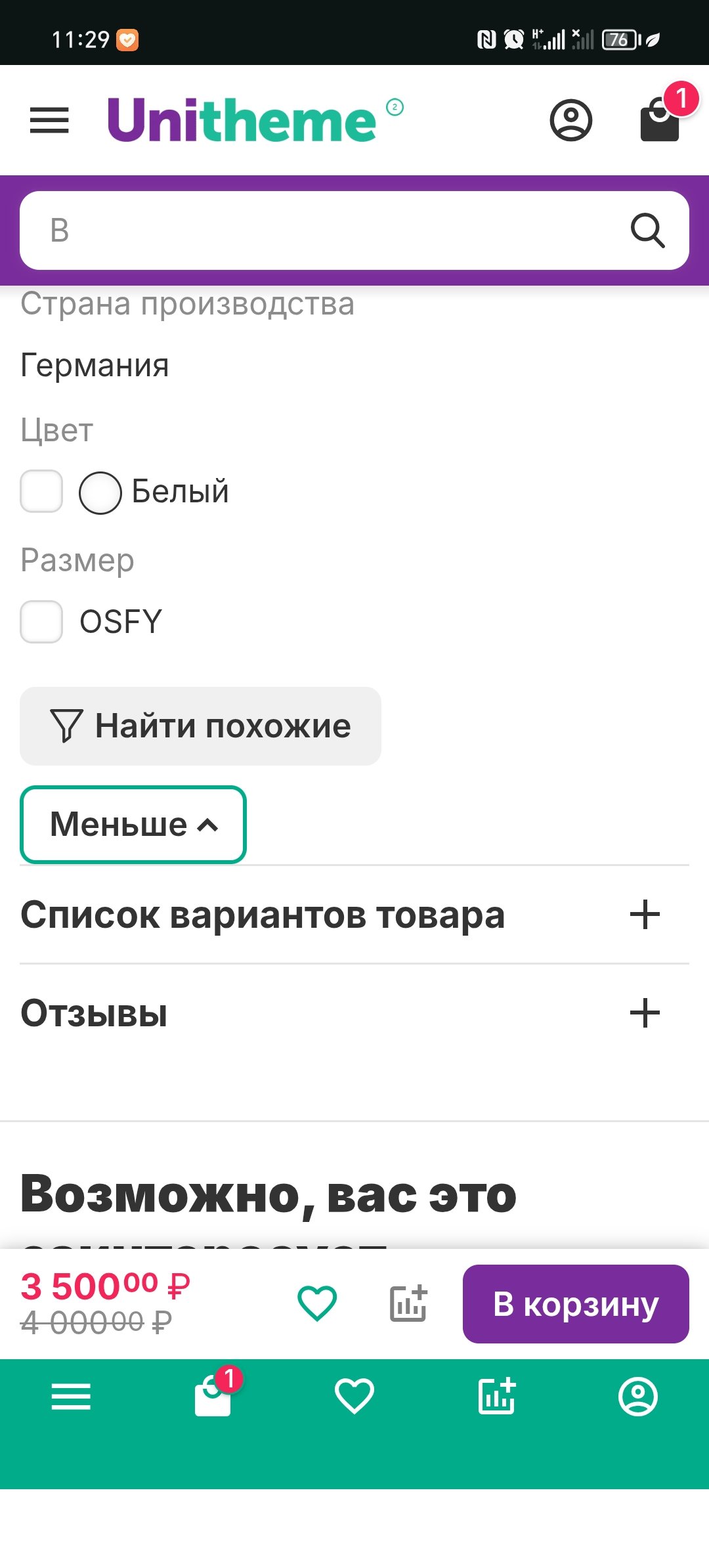The image size is (709, 1568).
Task: Open the profile tab in bottom bar
Action: click(637, 1397)
